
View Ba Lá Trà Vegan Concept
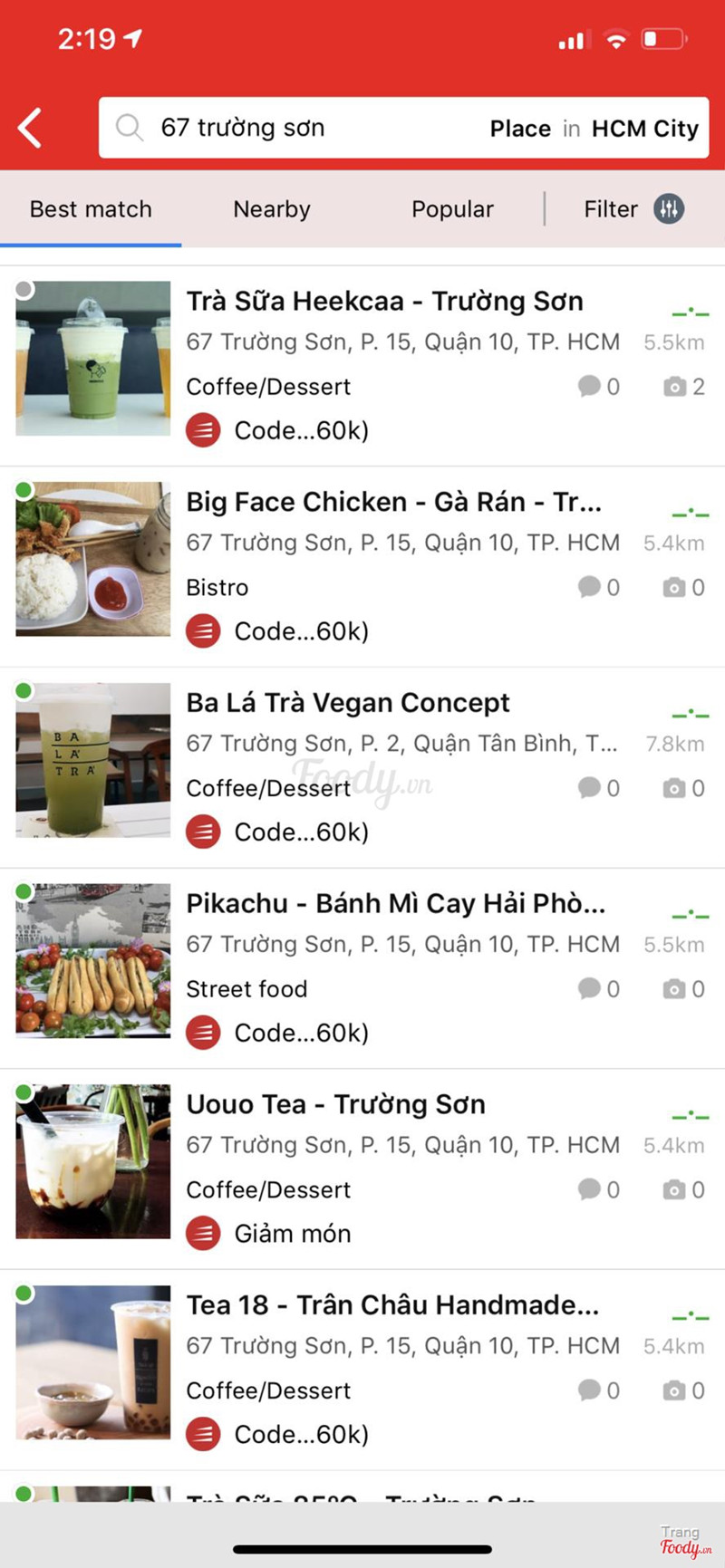[348, 703]
